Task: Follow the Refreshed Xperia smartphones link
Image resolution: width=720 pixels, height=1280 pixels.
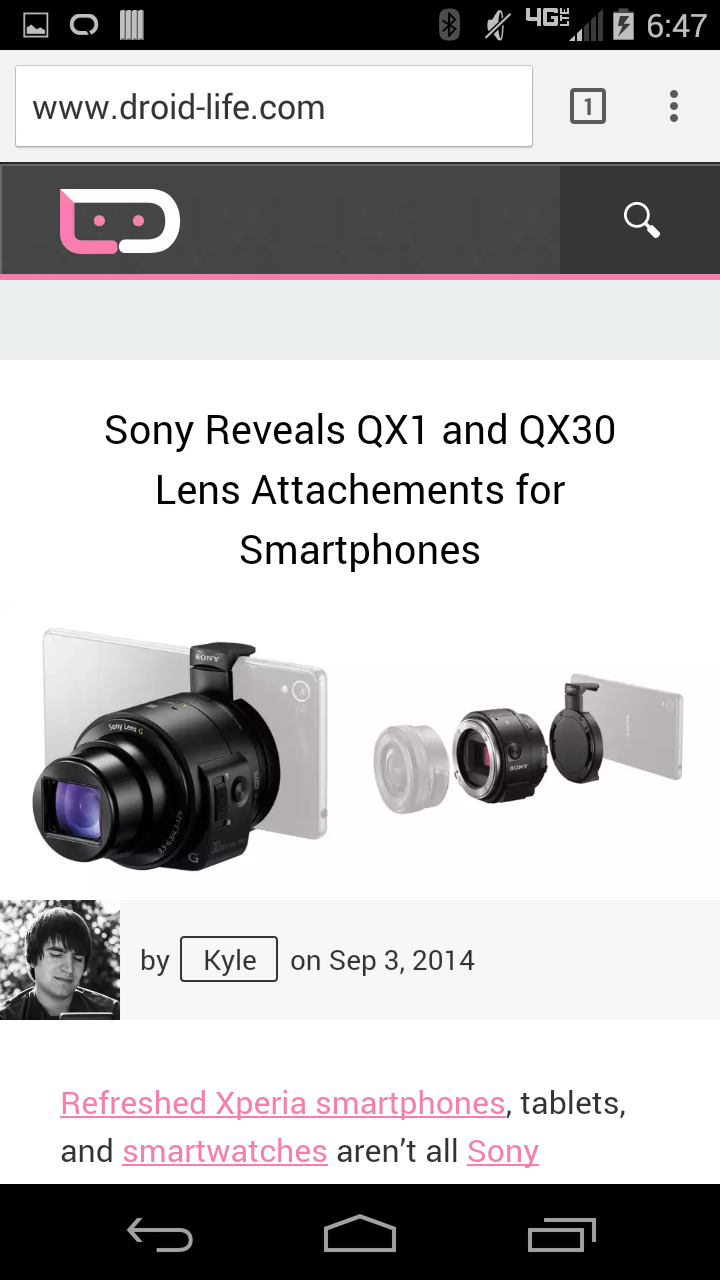Action: click(283, 1103)
